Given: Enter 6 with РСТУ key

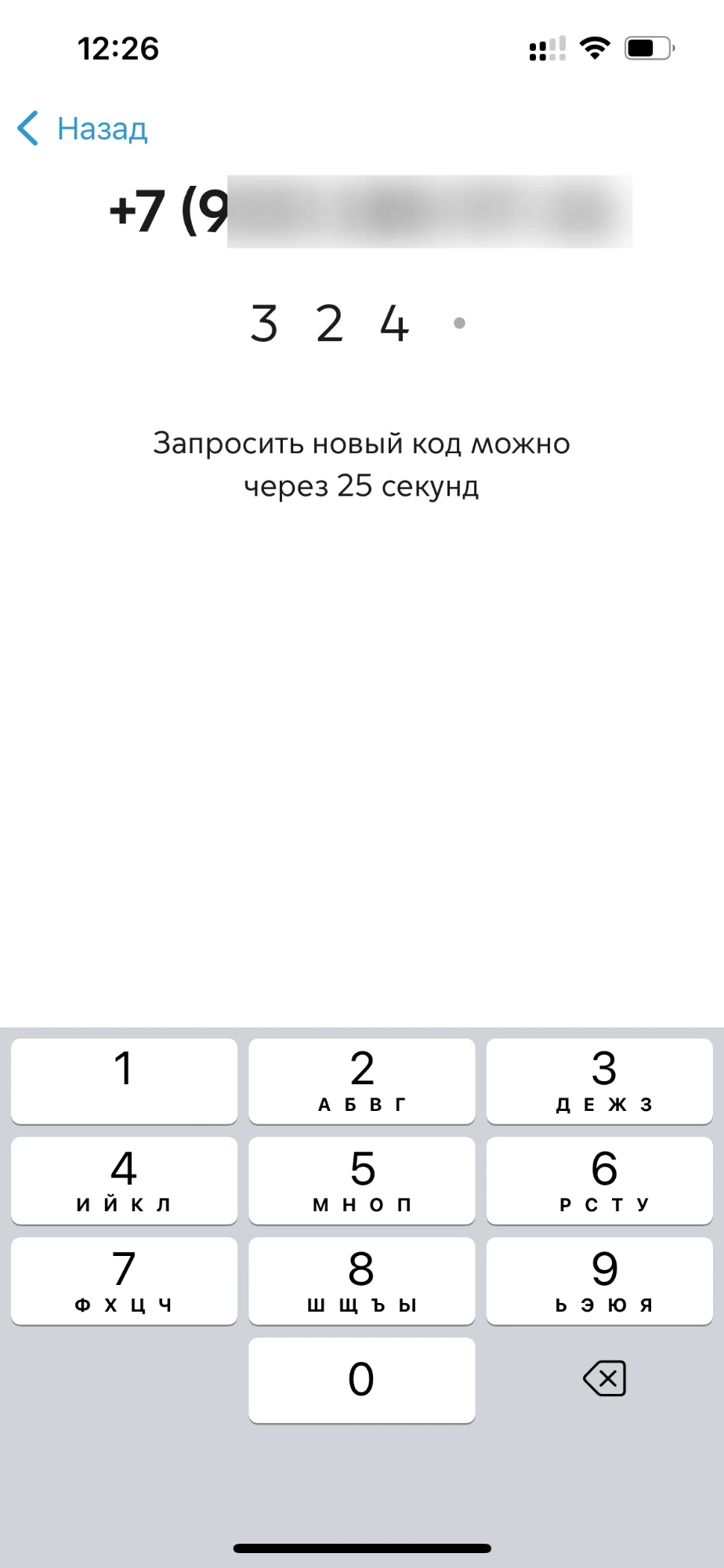Looking at the screenshot, I should (x=599, y=1180).
